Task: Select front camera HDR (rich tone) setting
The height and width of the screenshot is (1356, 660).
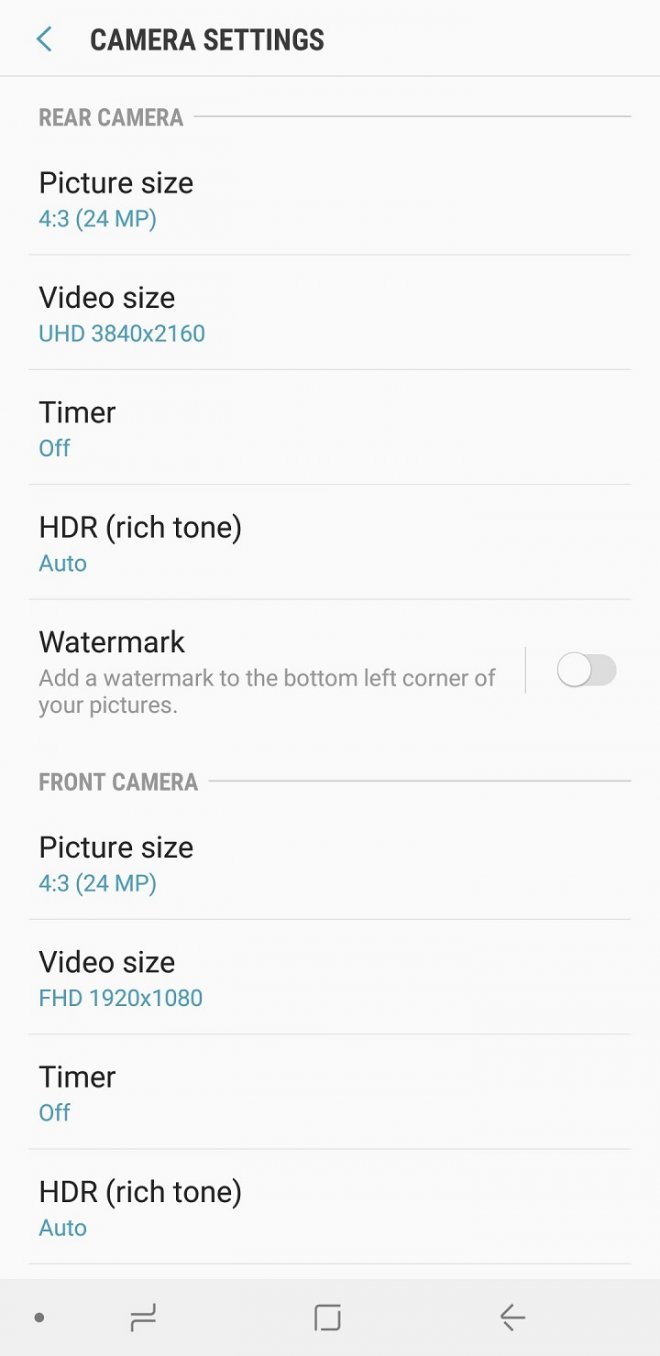Action: [x=330, y=1207]
